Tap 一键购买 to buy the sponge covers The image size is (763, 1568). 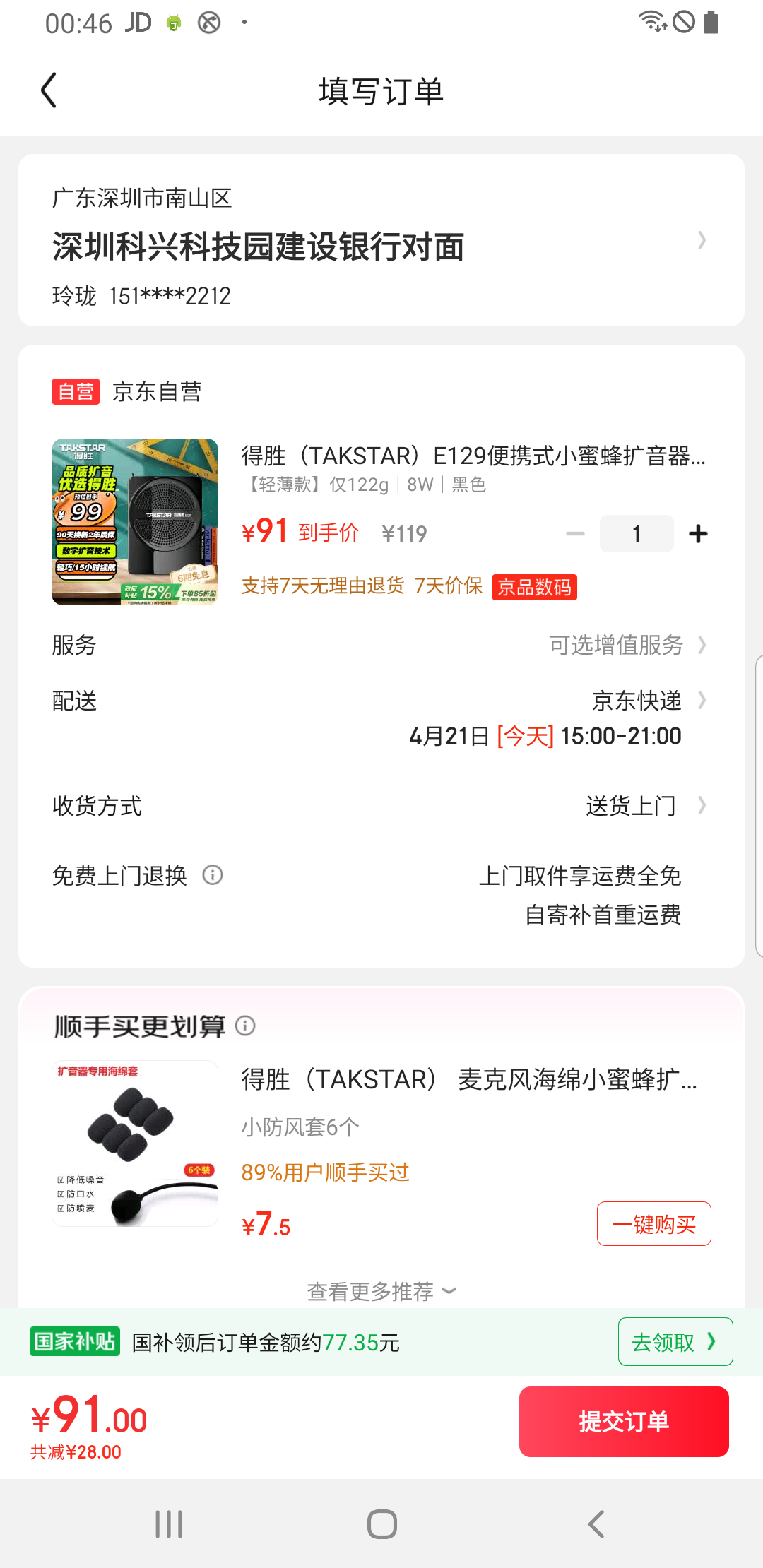[x=653, y=1224]
